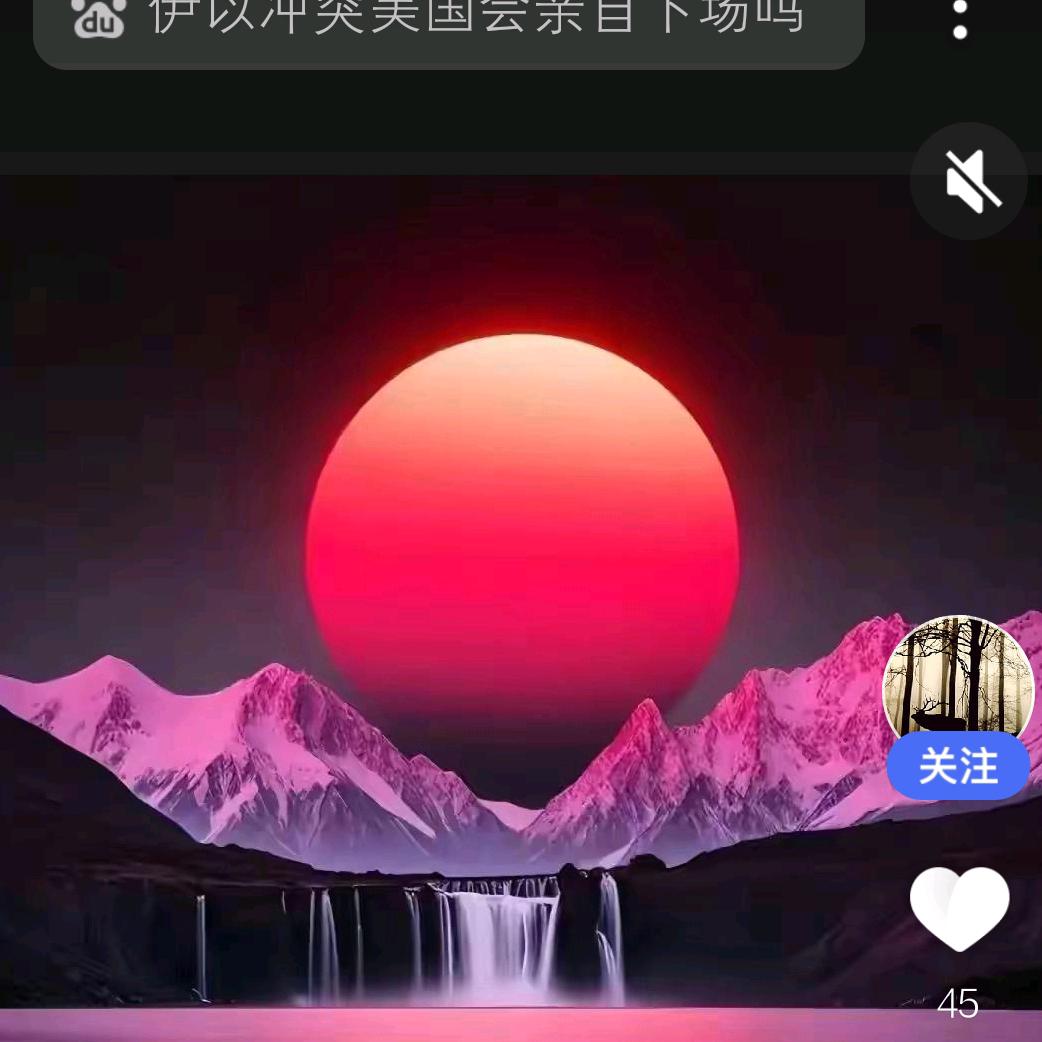Image resolution: width=1042 pixels, height=1042 pixels.
Task: Open the three-dot overflow menu
Action: [x=960, y=18]
